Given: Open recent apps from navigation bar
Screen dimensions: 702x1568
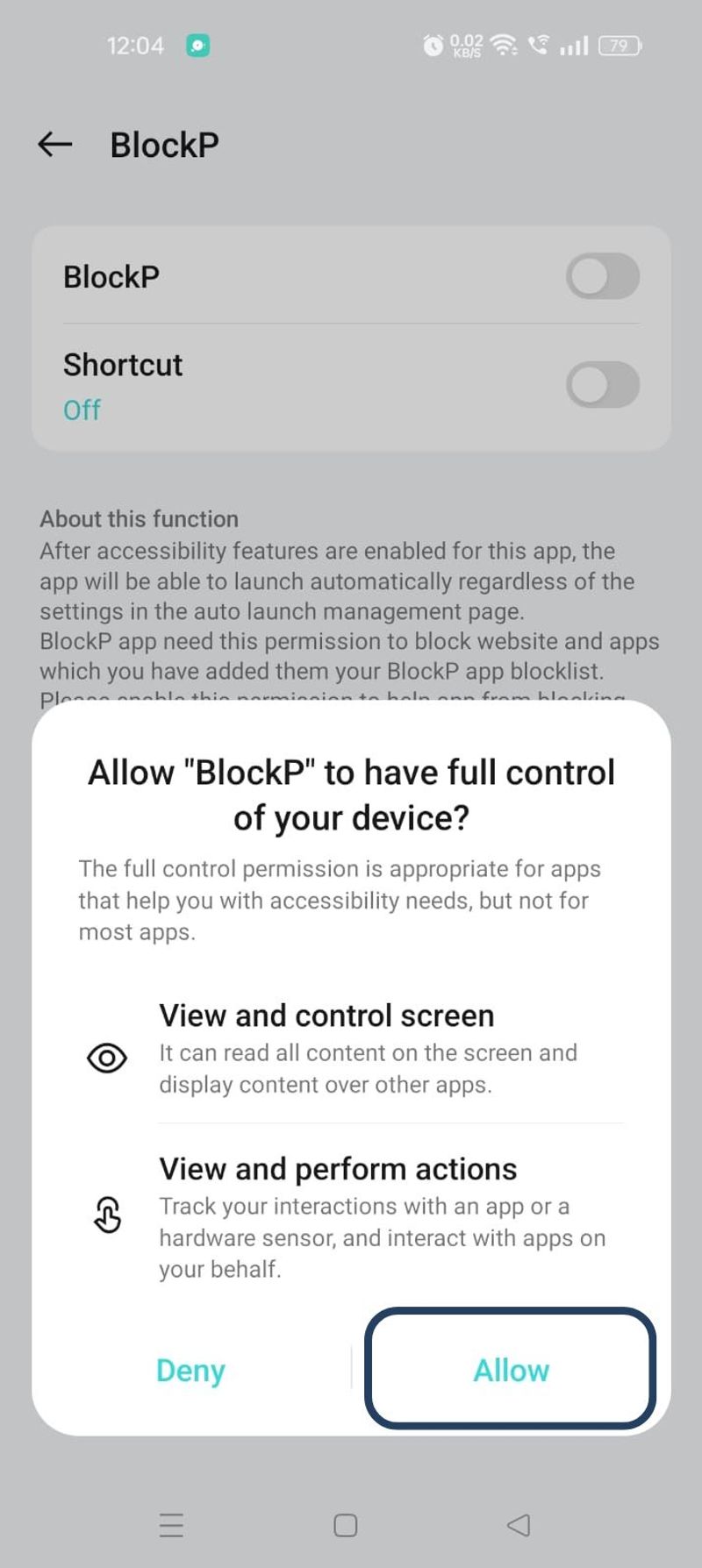Looking at the screenshot, I should [x=172, y=1525].
